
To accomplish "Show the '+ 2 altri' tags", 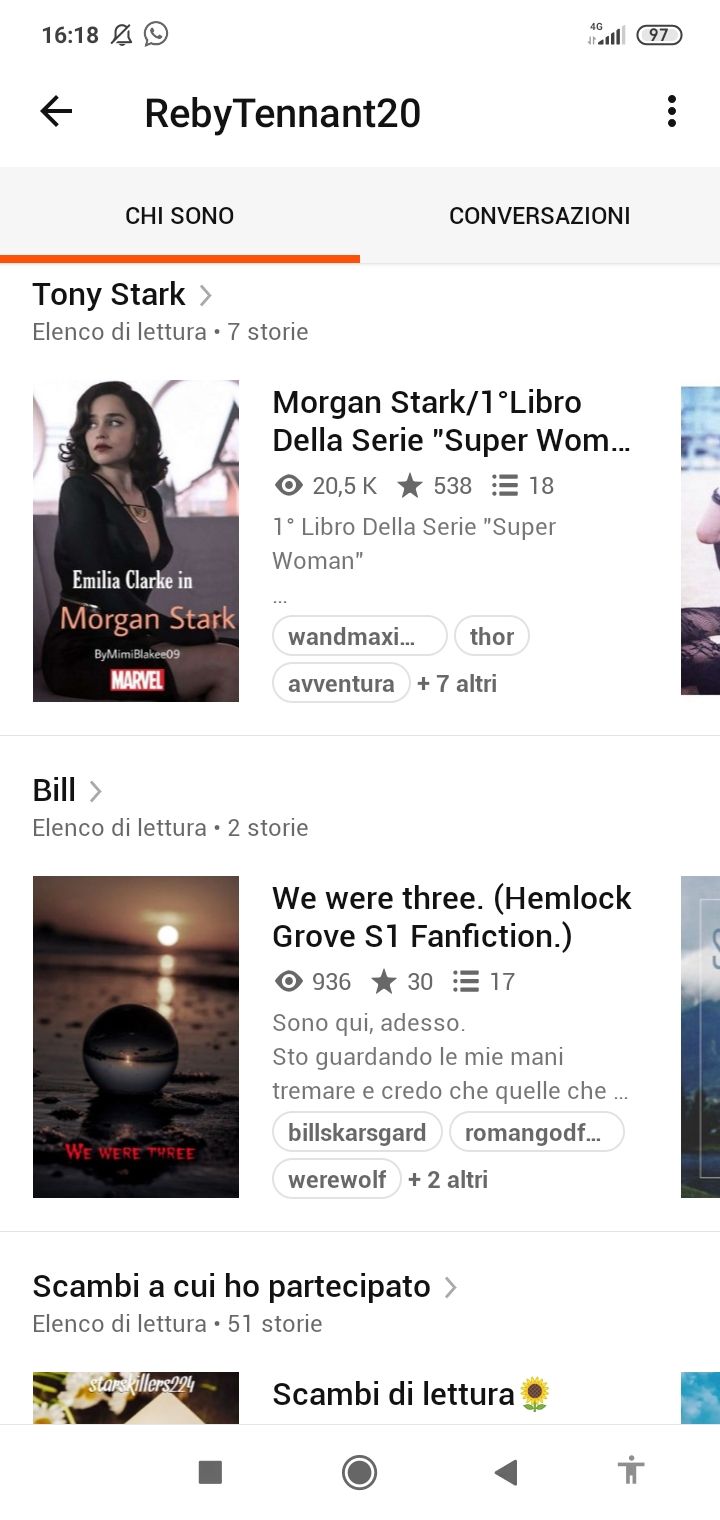I will coord(448,1180).
